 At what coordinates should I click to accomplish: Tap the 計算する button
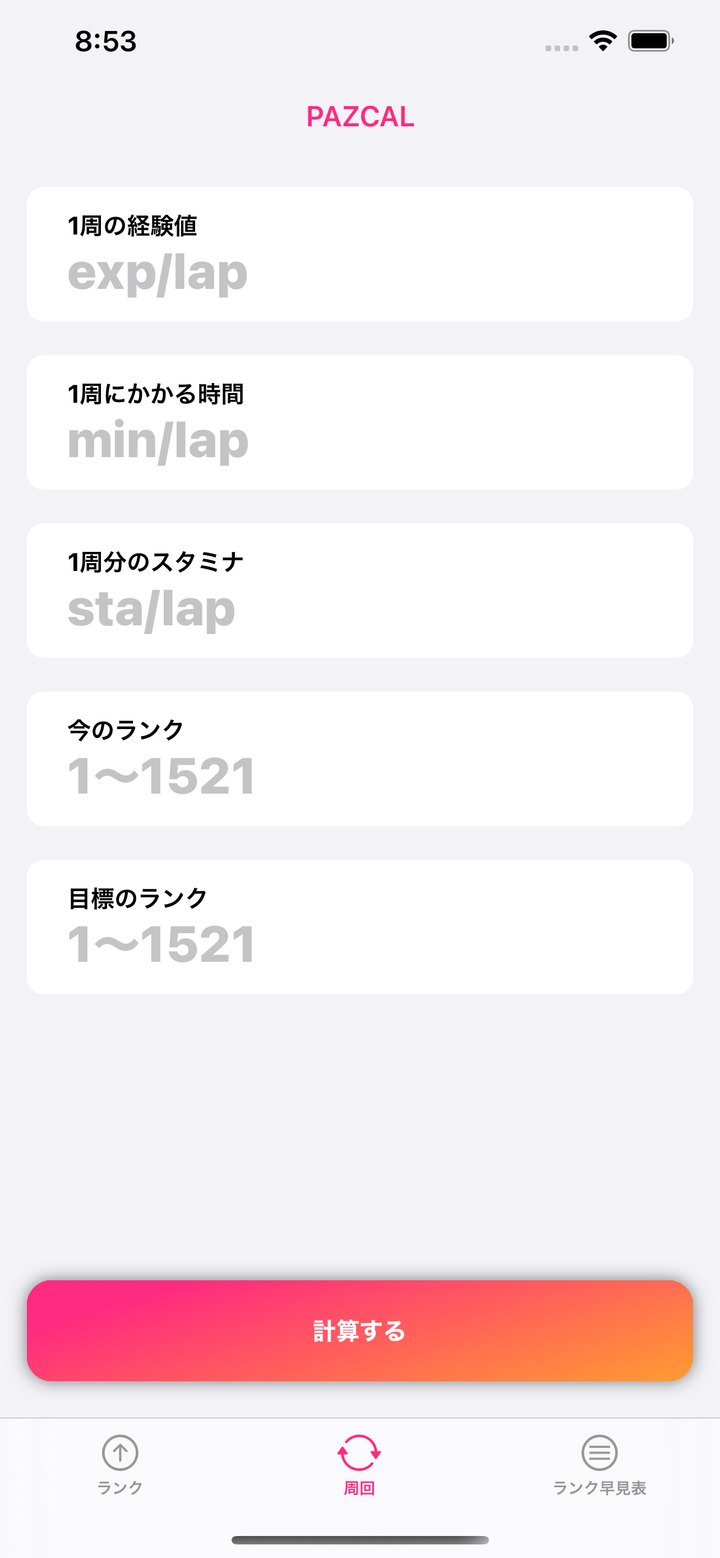coord(359,1330)
